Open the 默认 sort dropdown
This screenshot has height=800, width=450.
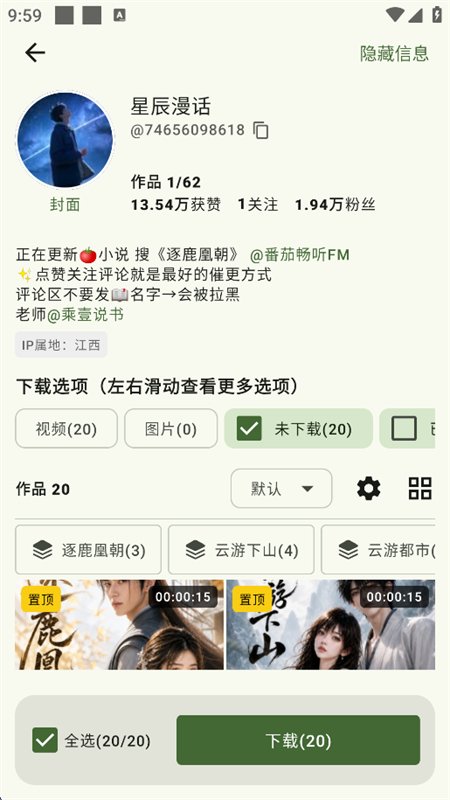click(x=281, y=488)
